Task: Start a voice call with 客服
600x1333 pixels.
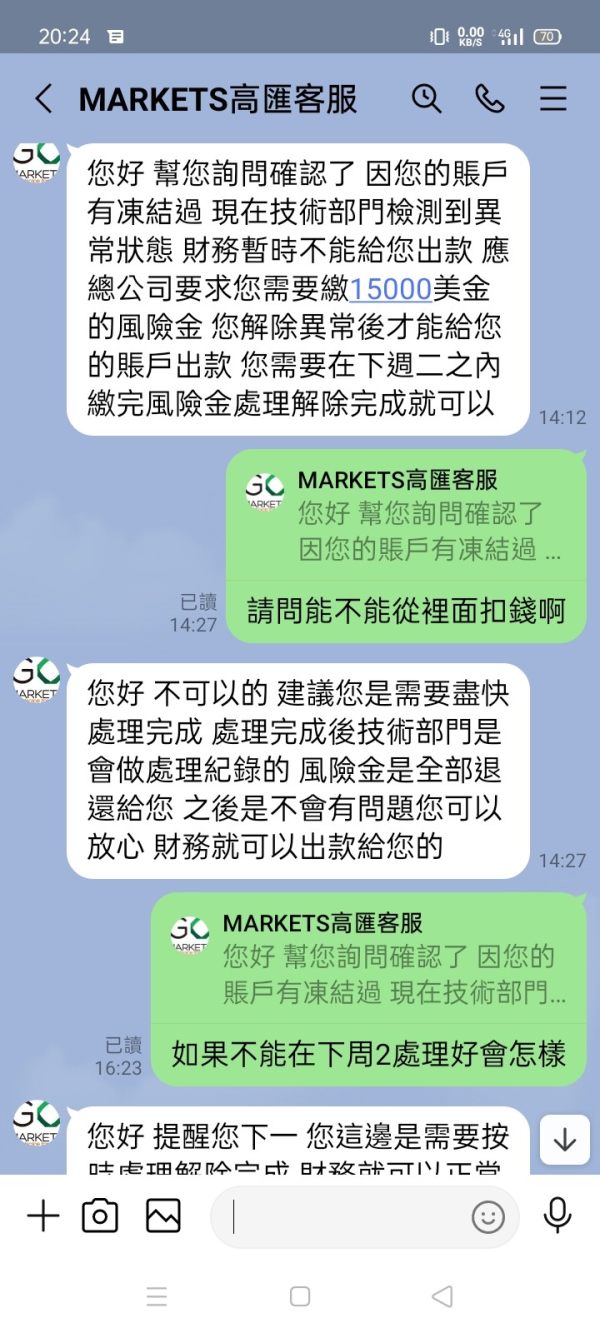Action: 489,98
